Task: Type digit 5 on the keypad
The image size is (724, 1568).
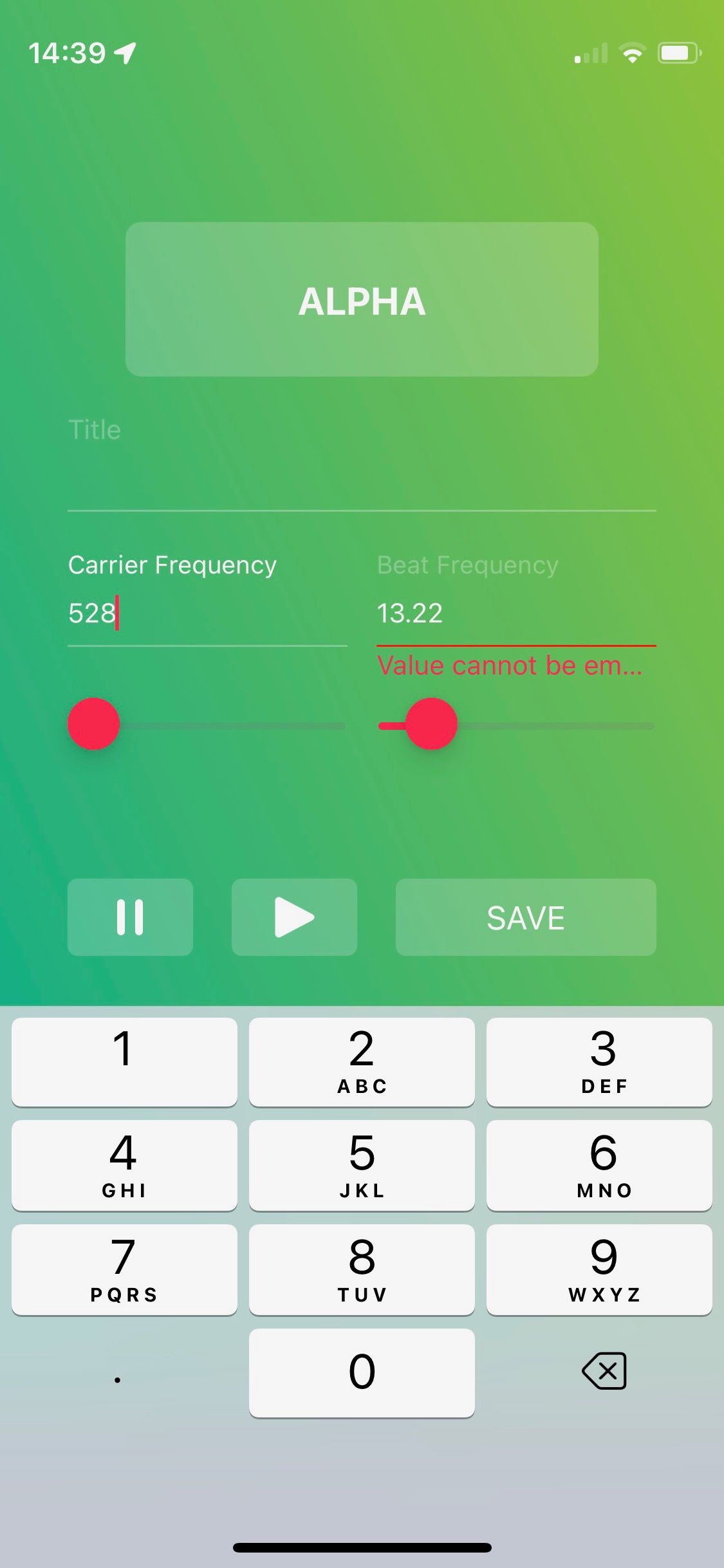Action: 362,1165
